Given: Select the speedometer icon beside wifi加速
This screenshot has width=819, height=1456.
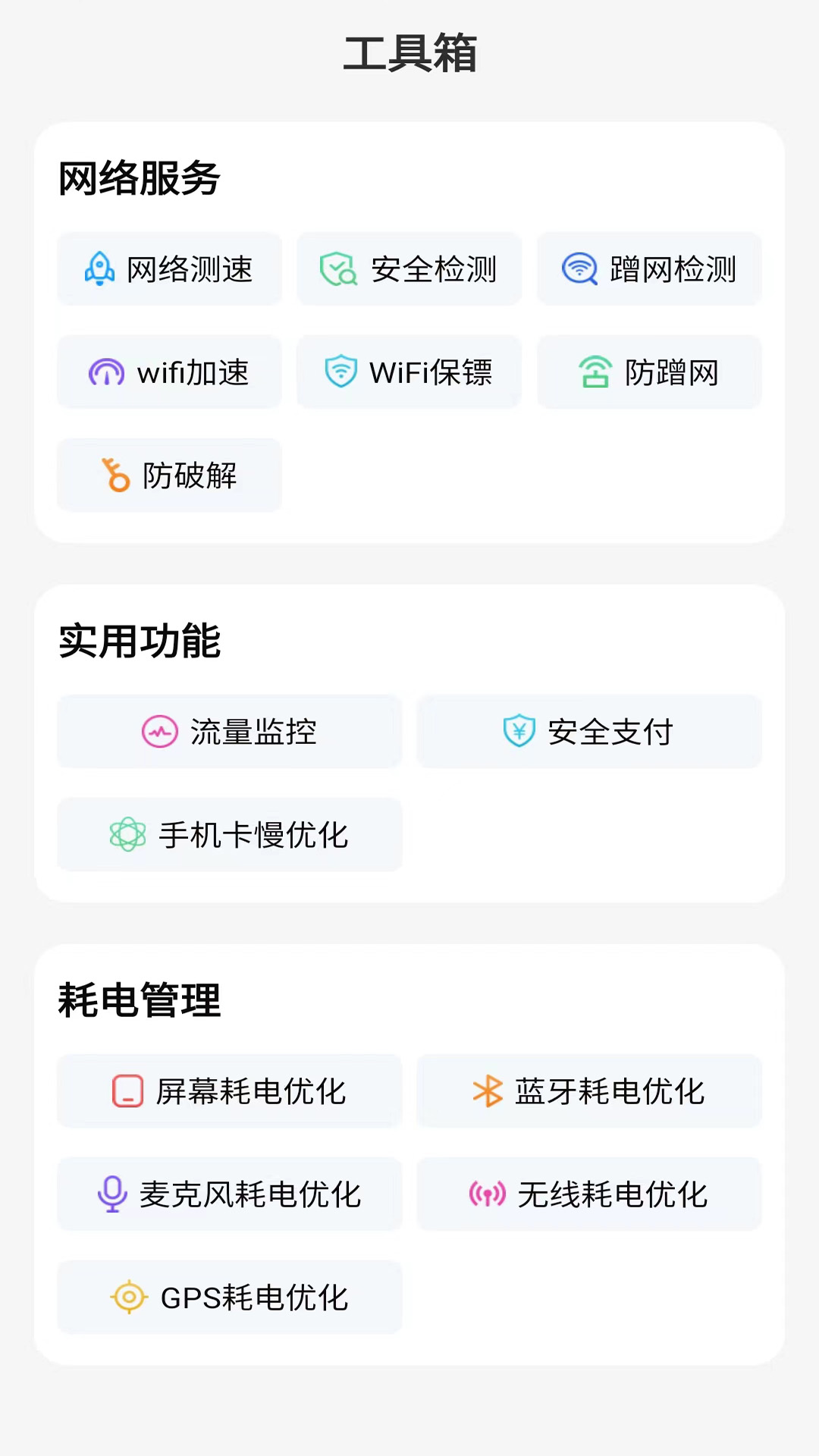Looking at the screenshot, I should tap(107, 372).
